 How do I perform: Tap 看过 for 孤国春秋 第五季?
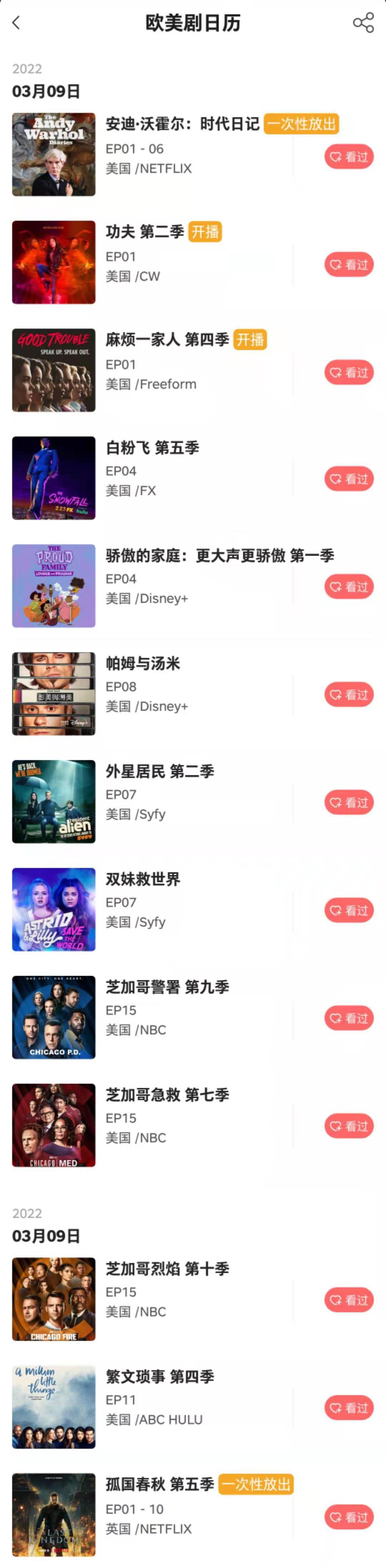point(348,1517)
